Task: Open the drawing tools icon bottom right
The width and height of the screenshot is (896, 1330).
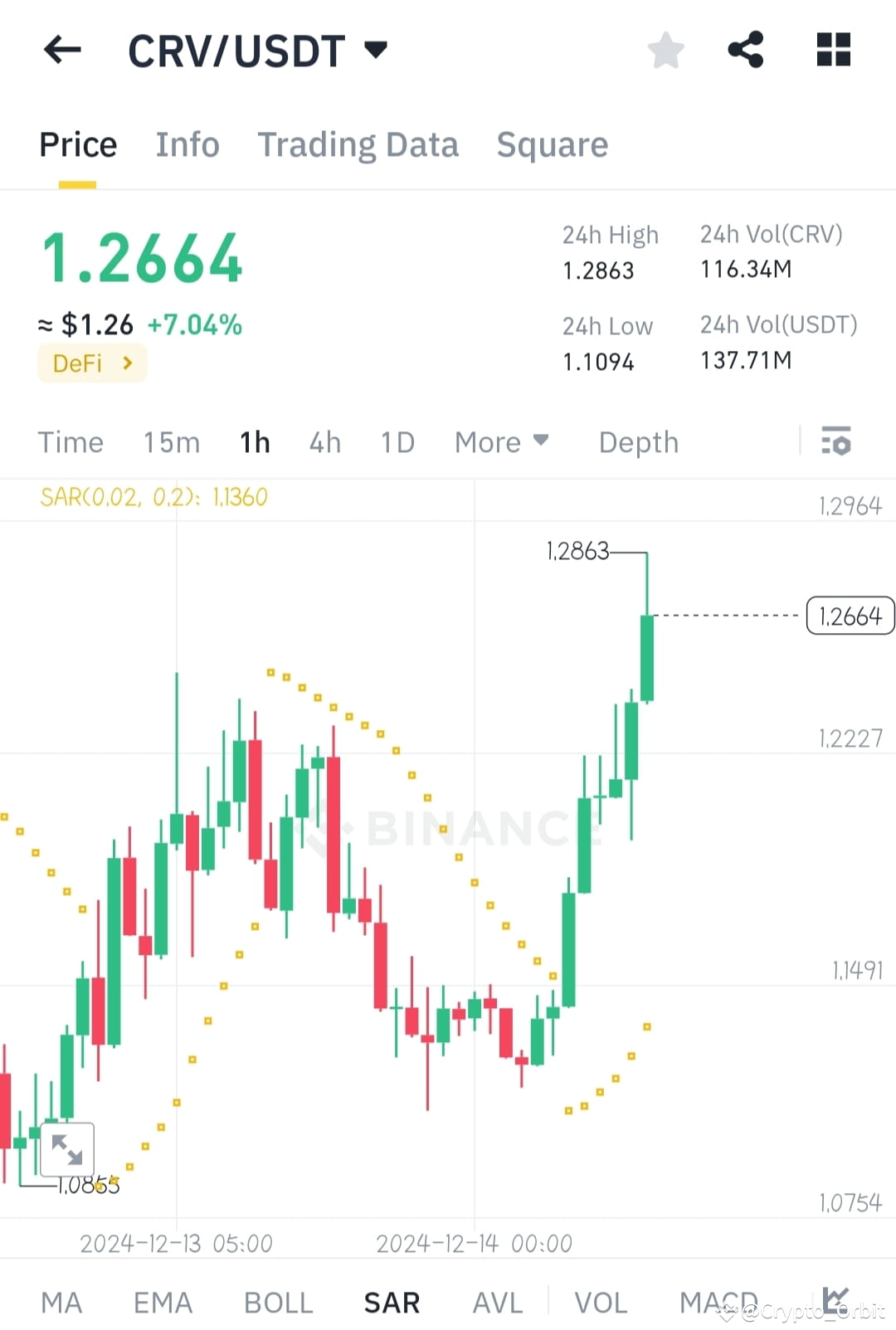Action: (838, 1303)
